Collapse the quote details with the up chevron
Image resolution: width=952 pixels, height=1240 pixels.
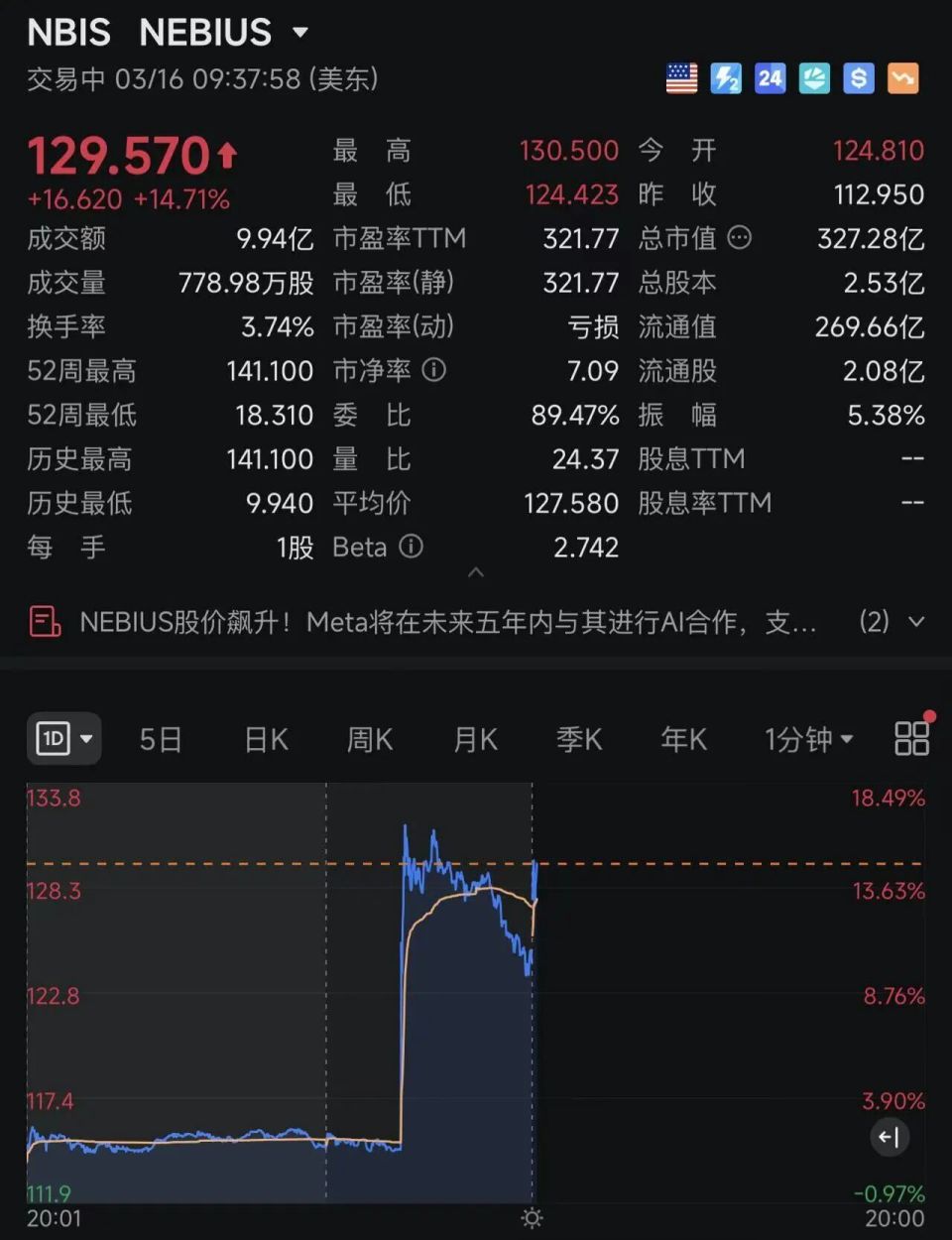(476, 573)
